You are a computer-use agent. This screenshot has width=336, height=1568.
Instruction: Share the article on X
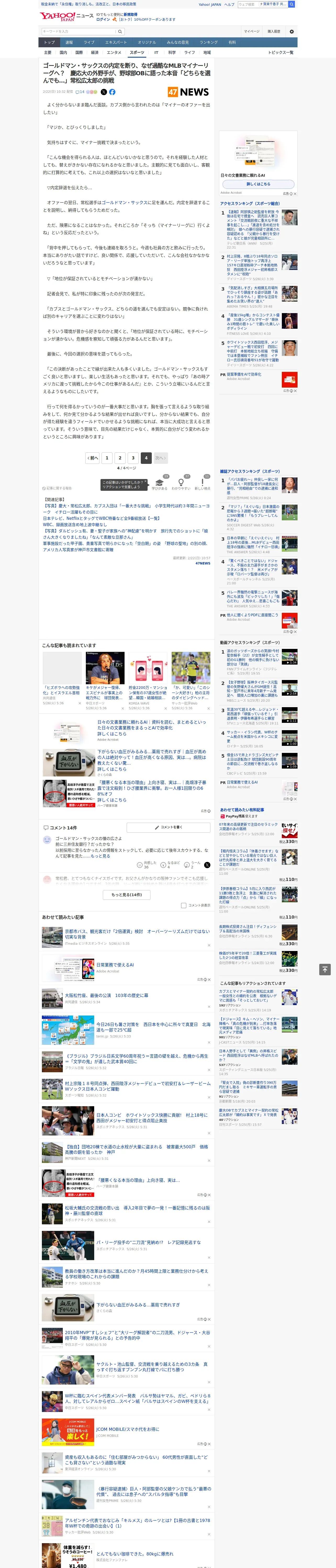(x=104, y=92)
